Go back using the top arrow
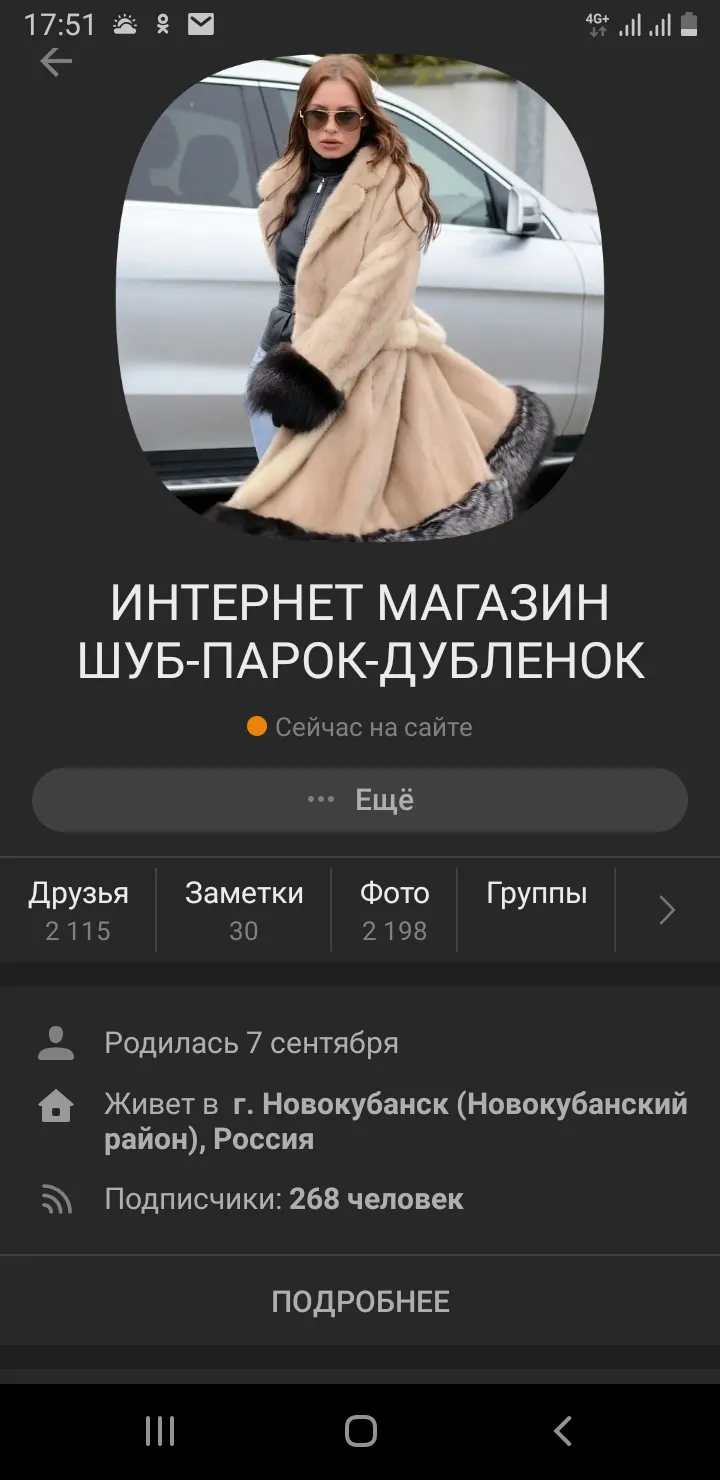Image resolution: width=720 pixels, height=1480 pixels. (56, 62)
